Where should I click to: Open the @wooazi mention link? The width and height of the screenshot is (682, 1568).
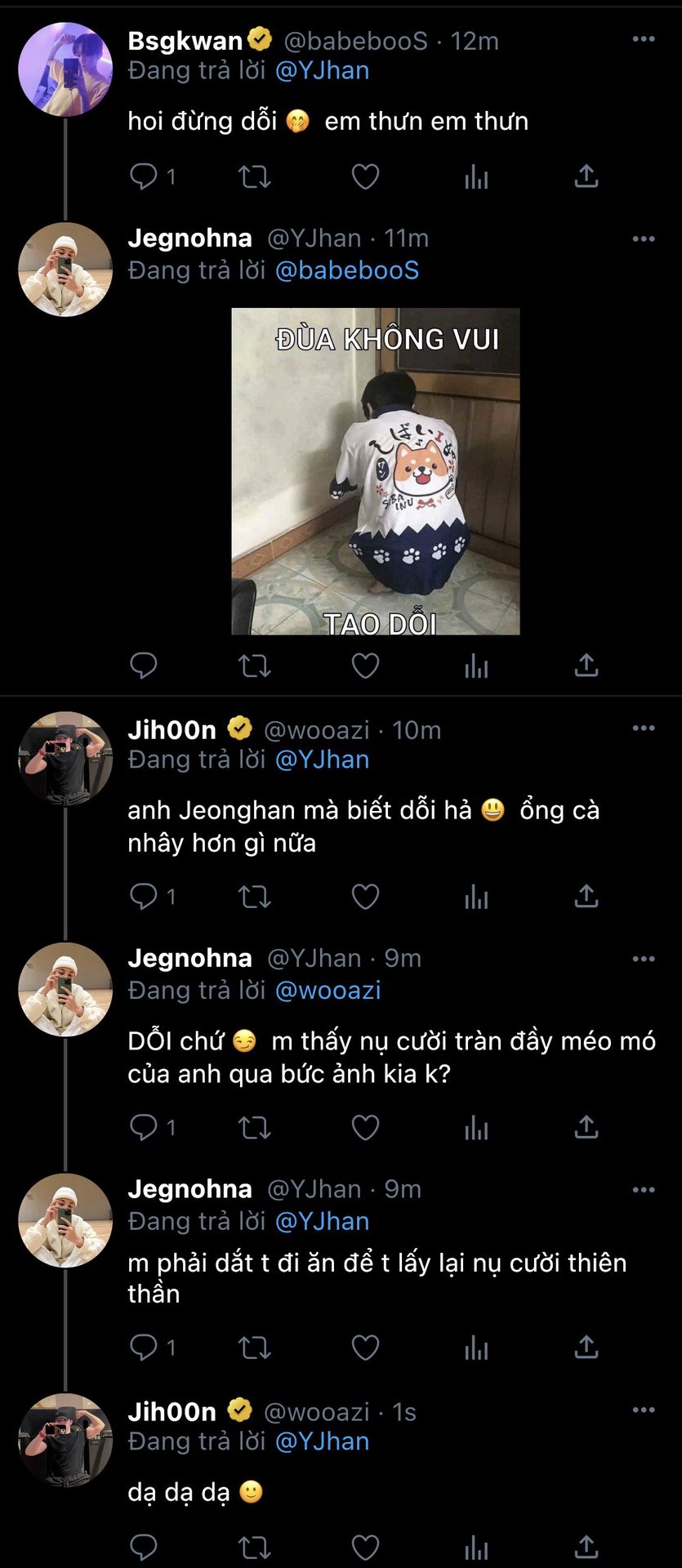[328, 991]
